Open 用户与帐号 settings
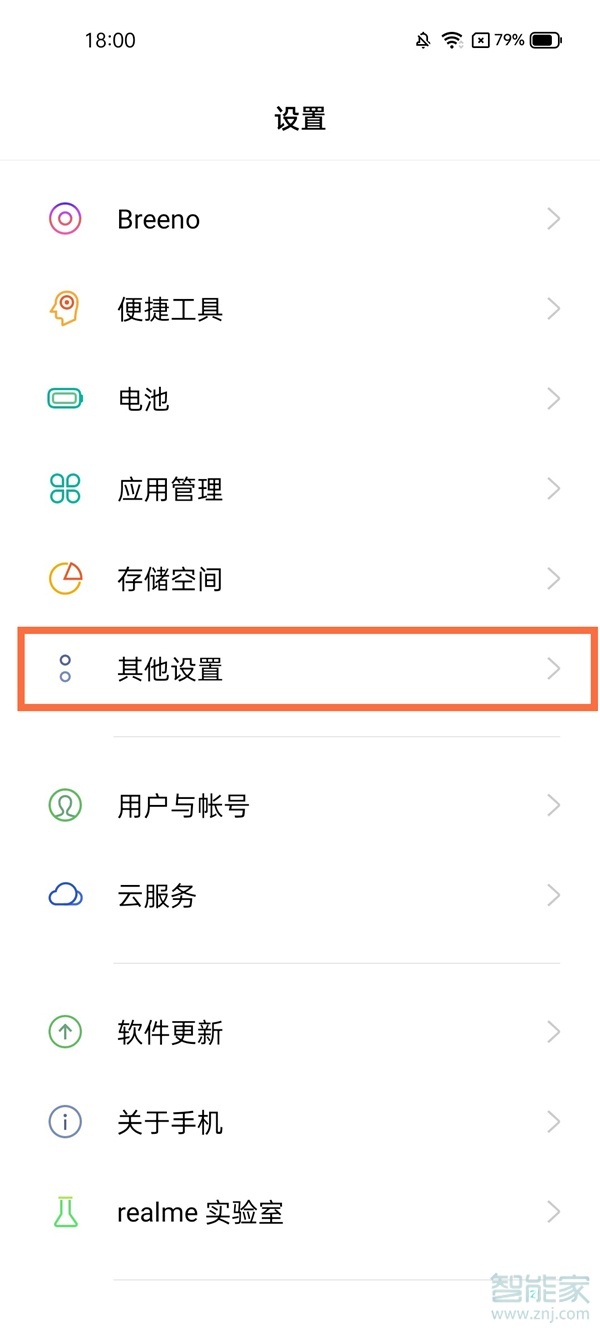The width and height of the screenshot is (600, 1333). pos(300,805)
